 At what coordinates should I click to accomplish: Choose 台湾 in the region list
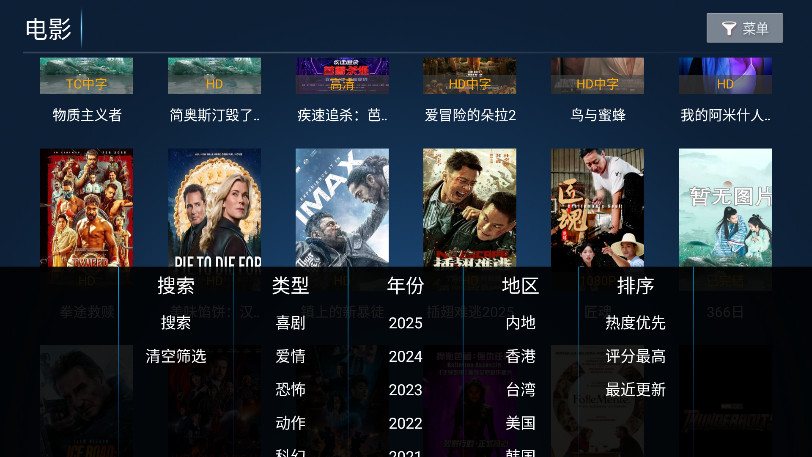tap(521, 390)
